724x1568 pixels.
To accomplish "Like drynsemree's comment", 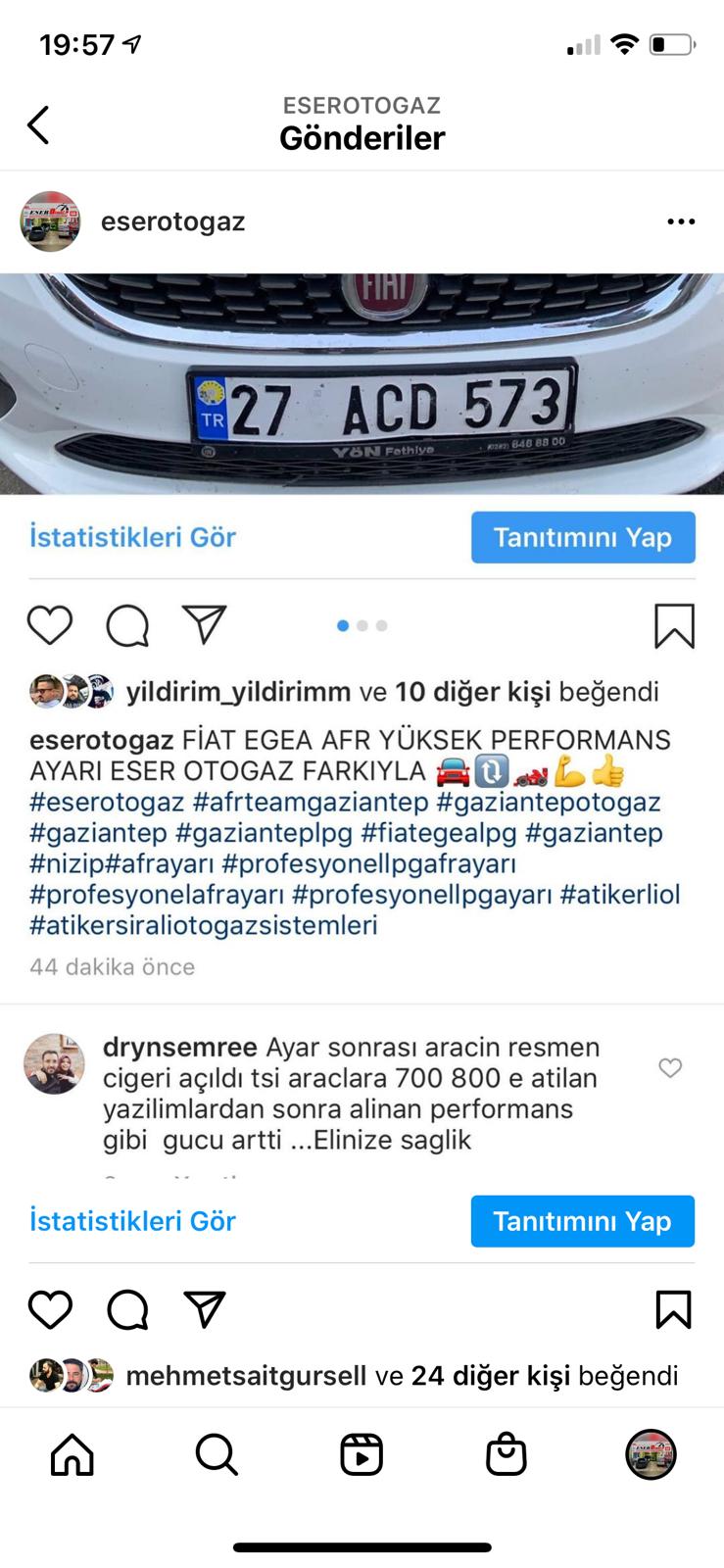I will (x=670, y=1068).
